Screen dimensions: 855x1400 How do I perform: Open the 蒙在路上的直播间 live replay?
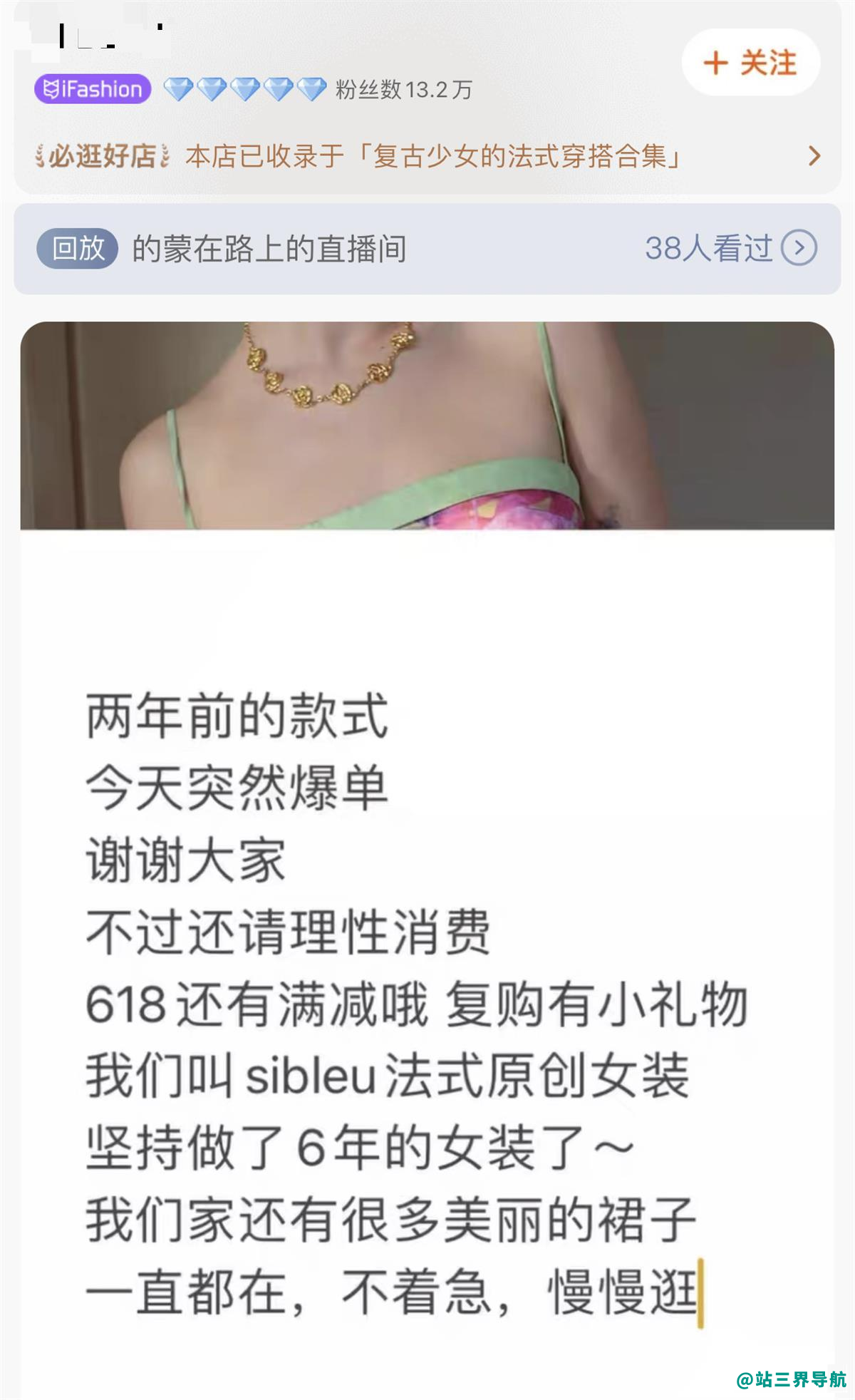tap(427, 248)
